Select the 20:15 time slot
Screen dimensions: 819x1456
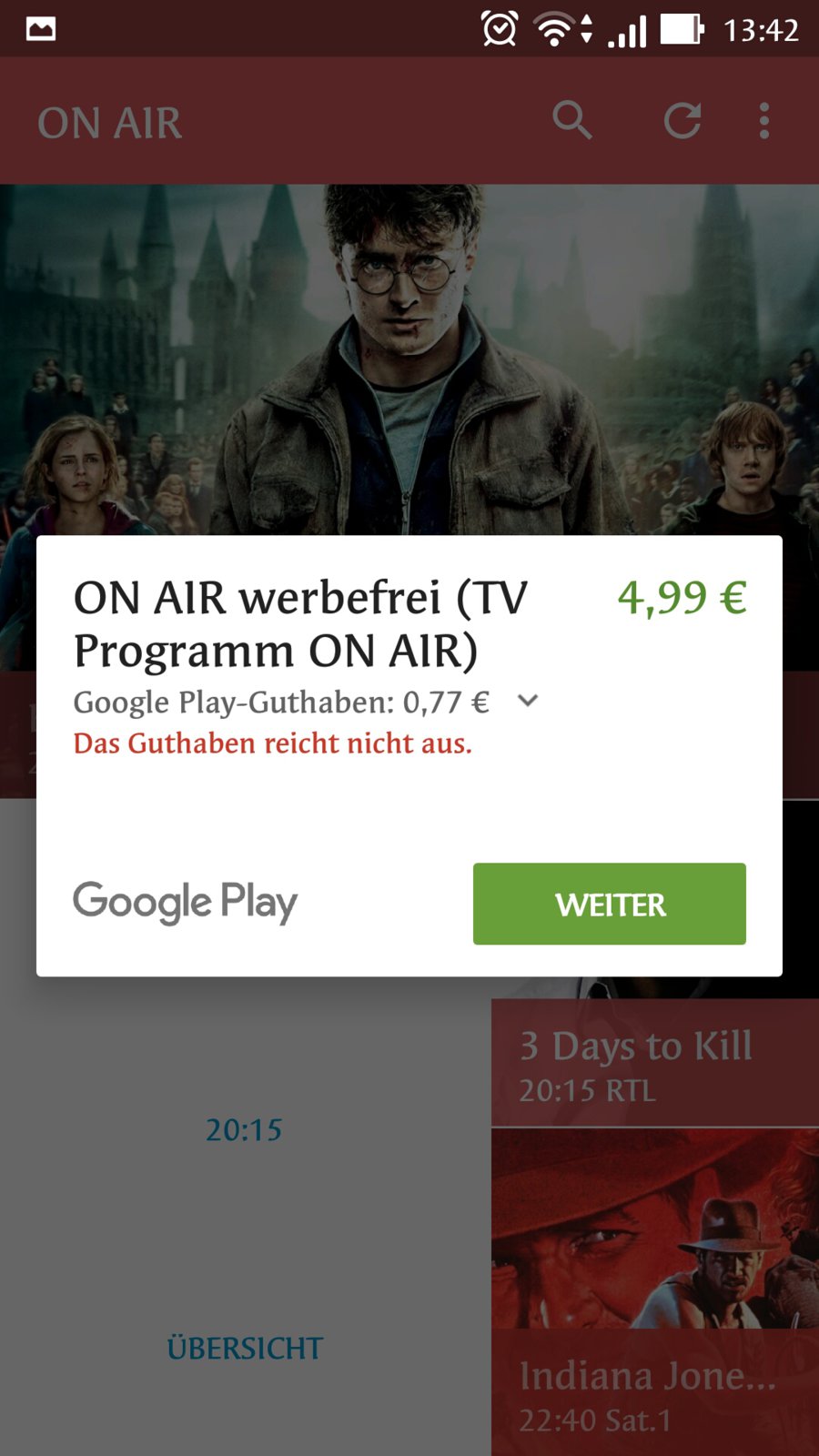[244, 1129]
